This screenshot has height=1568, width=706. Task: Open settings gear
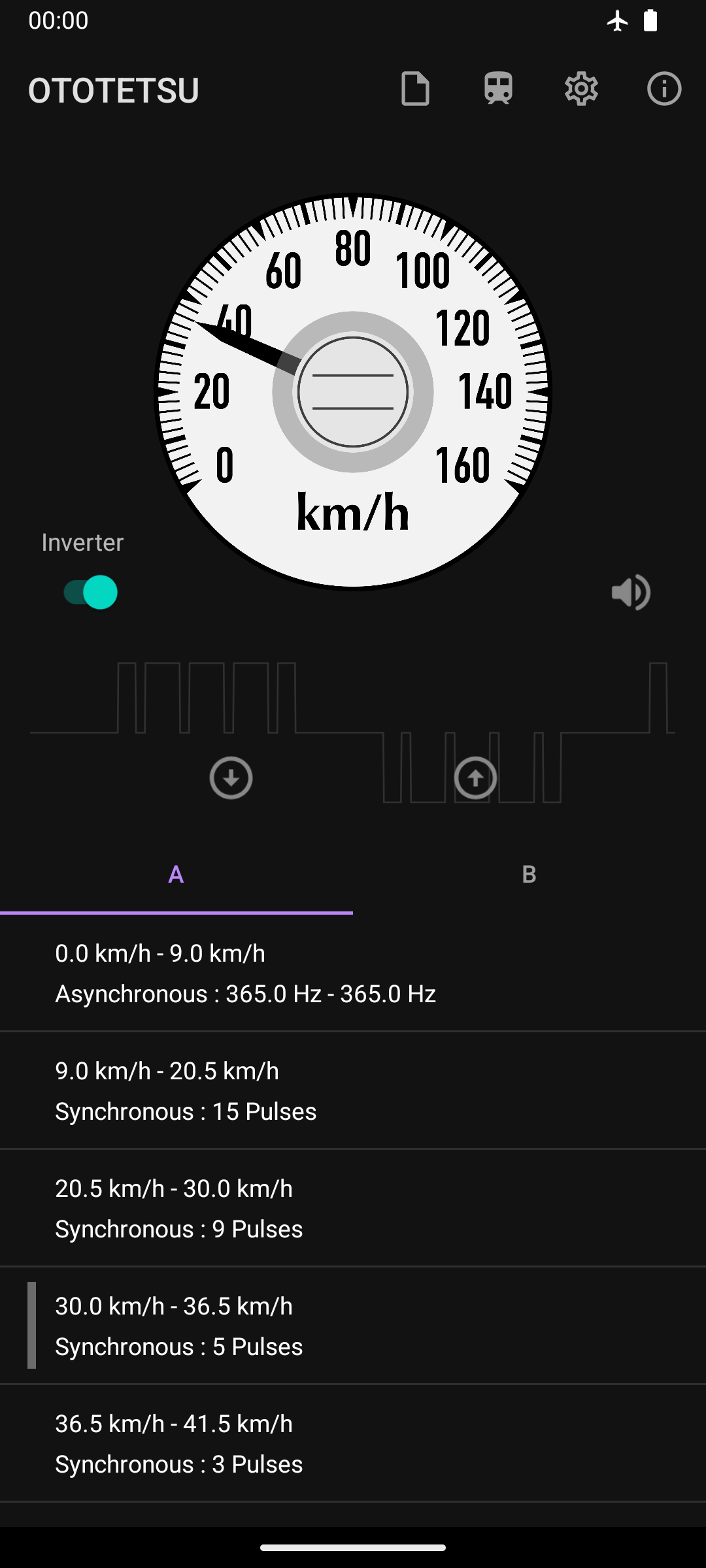point(581,89)
